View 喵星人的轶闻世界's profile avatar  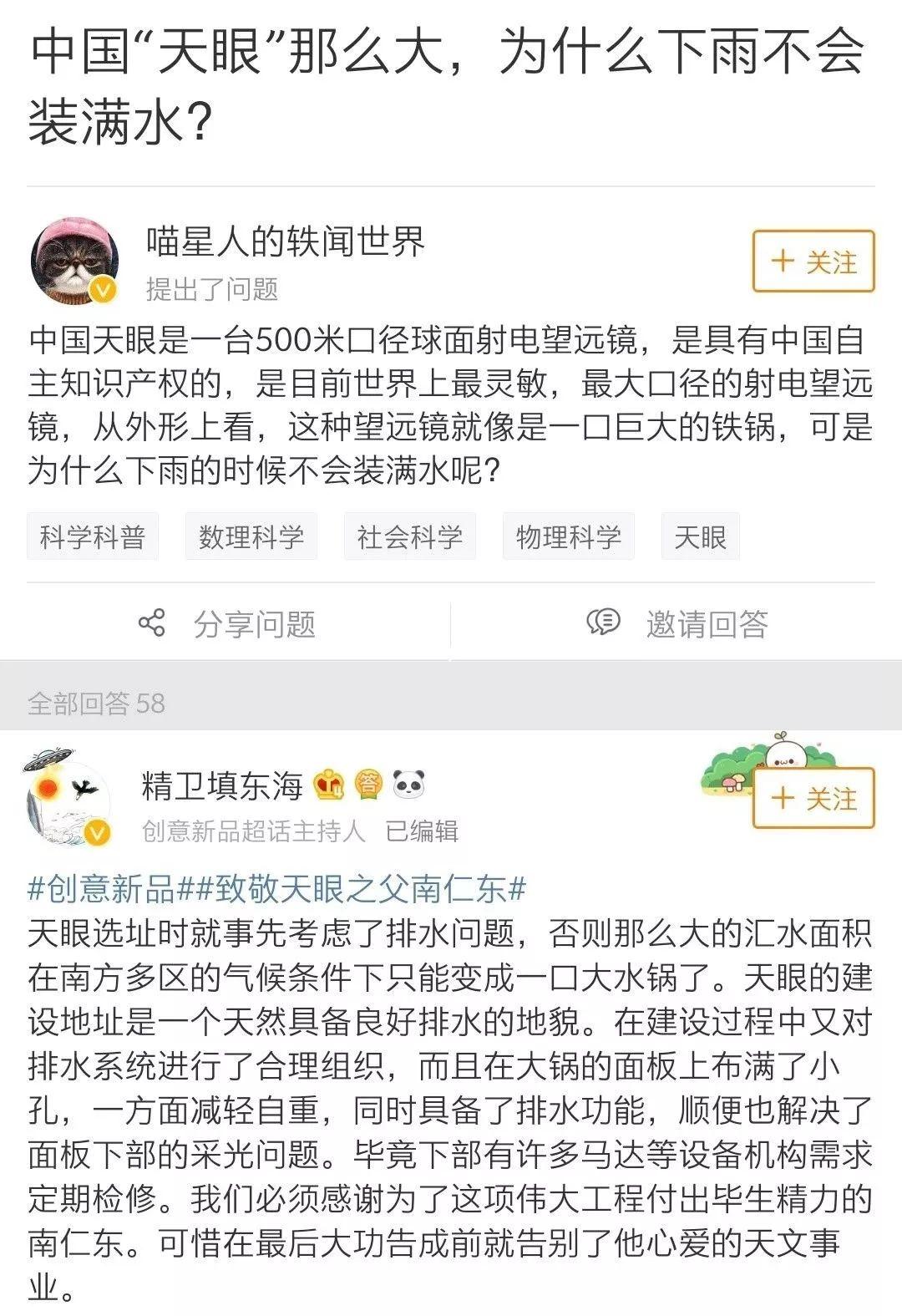coord(73,259)
